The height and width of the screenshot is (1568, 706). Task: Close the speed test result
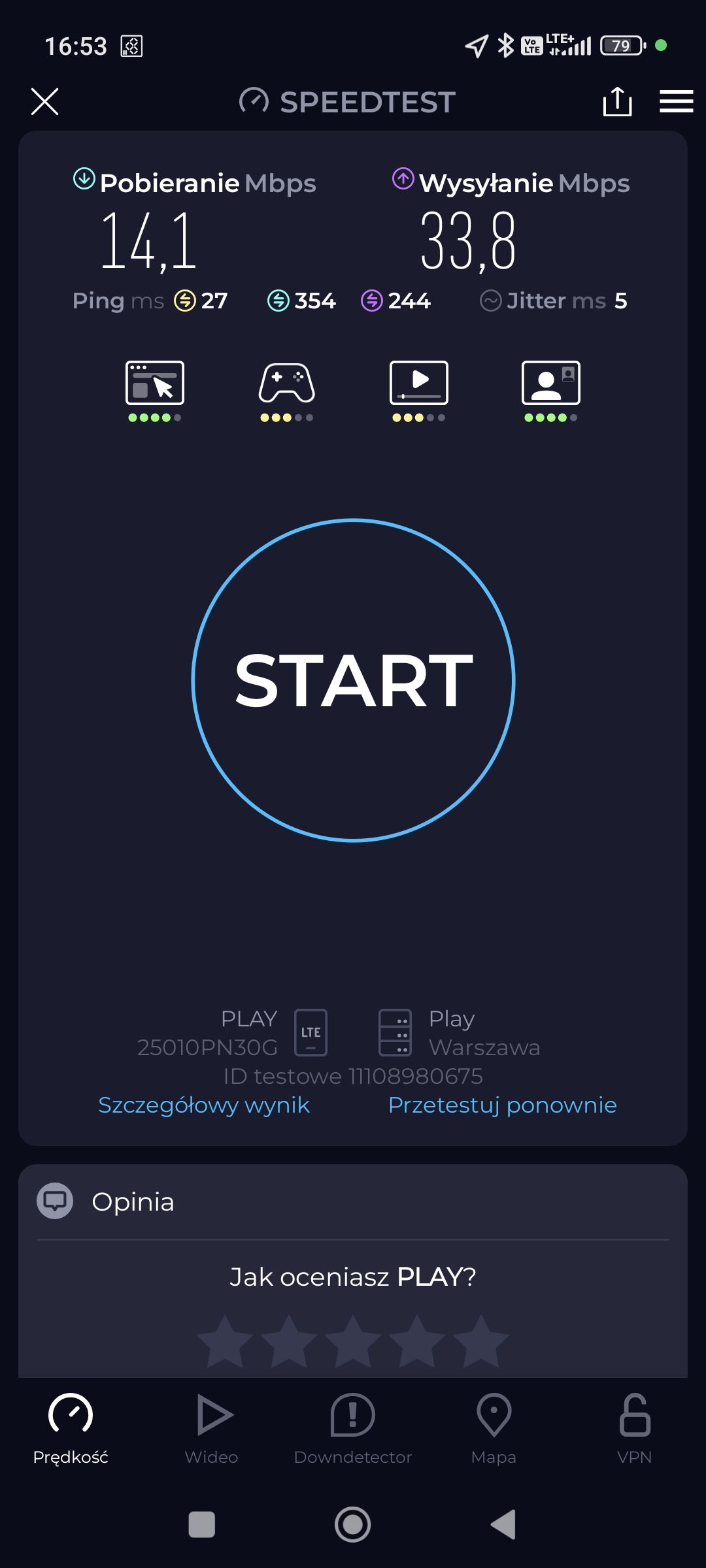[44, 102]
